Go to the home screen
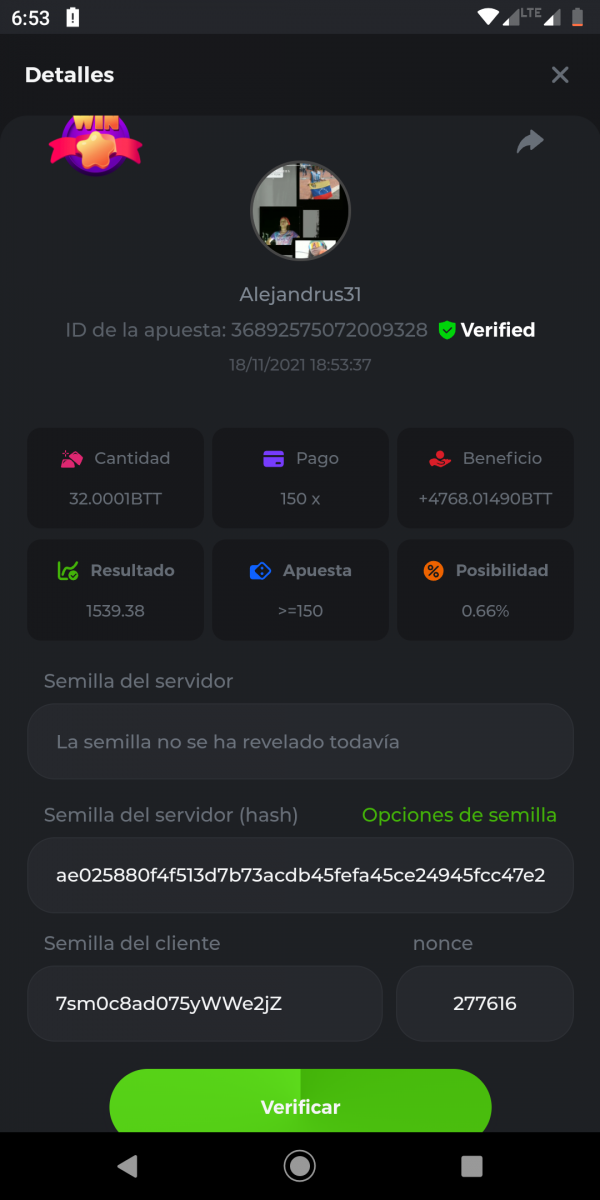 point(300,1165)
